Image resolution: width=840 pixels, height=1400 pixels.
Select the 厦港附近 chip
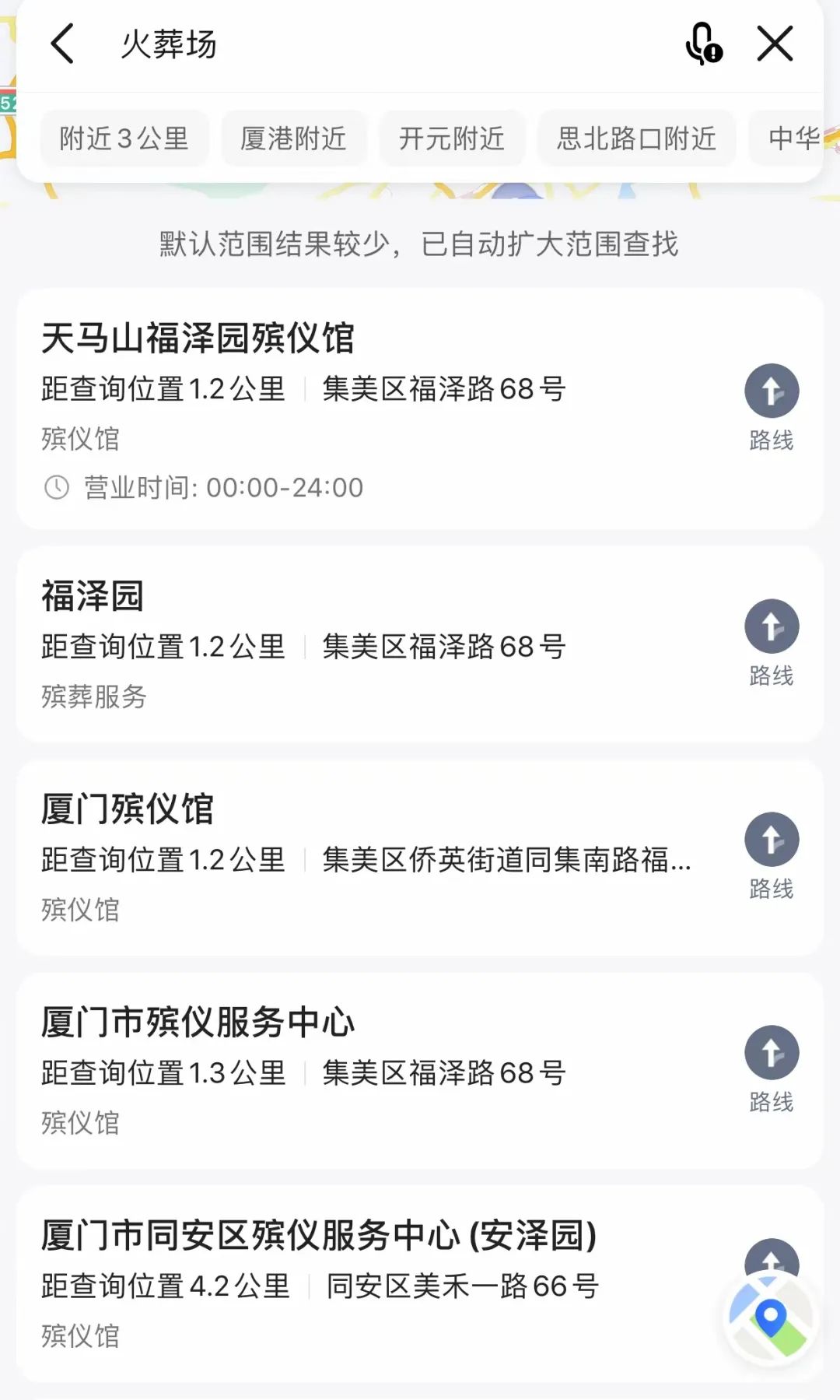(293, 139)
